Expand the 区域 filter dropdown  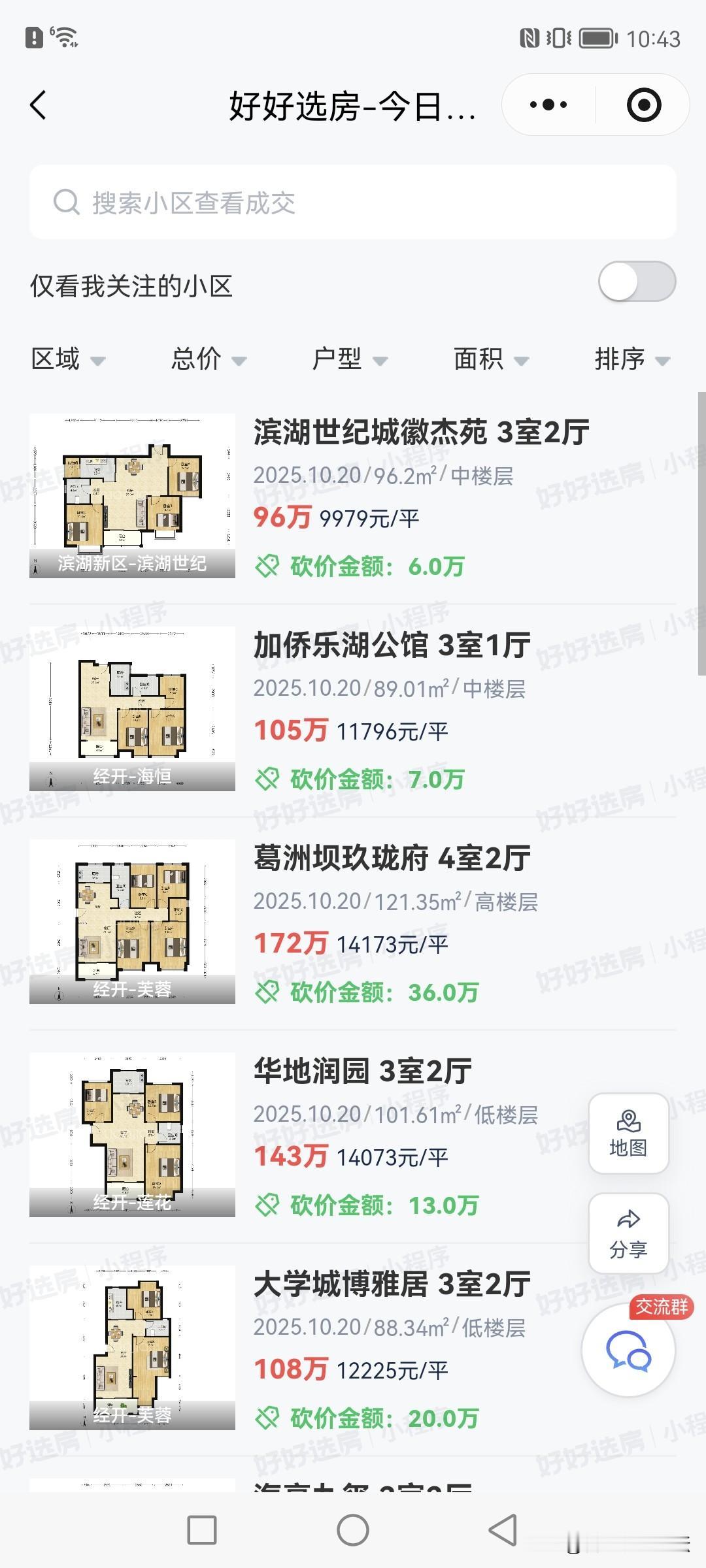point(68,359)
